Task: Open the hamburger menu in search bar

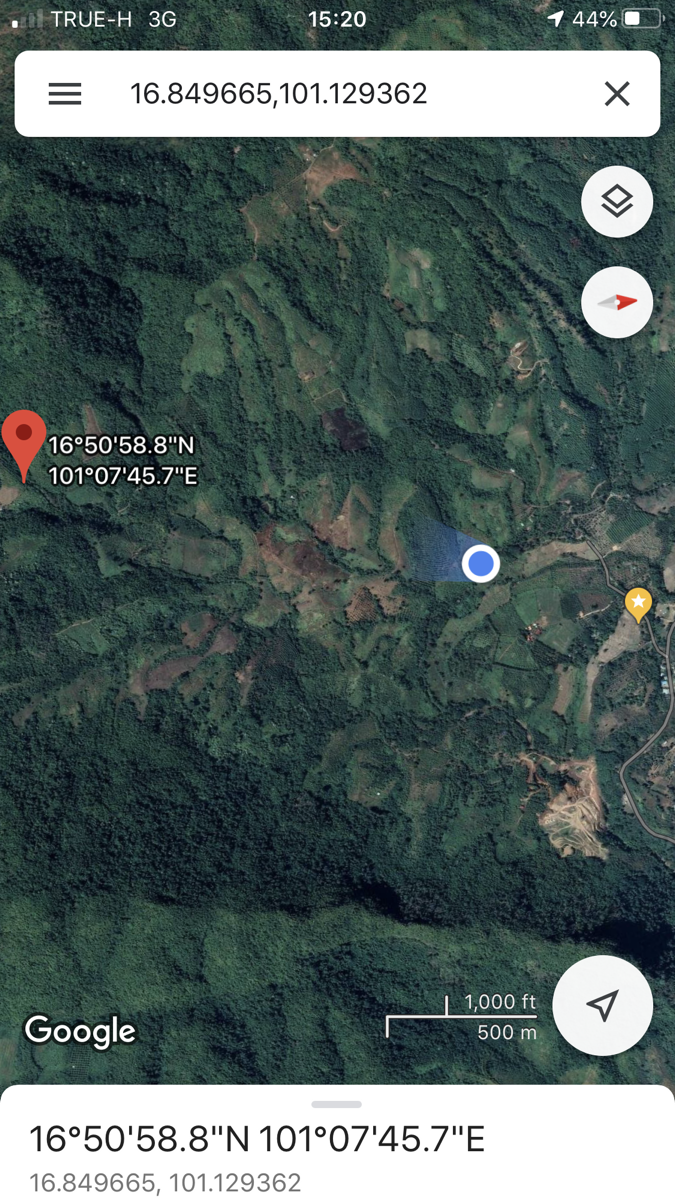Action: [65, 94]
